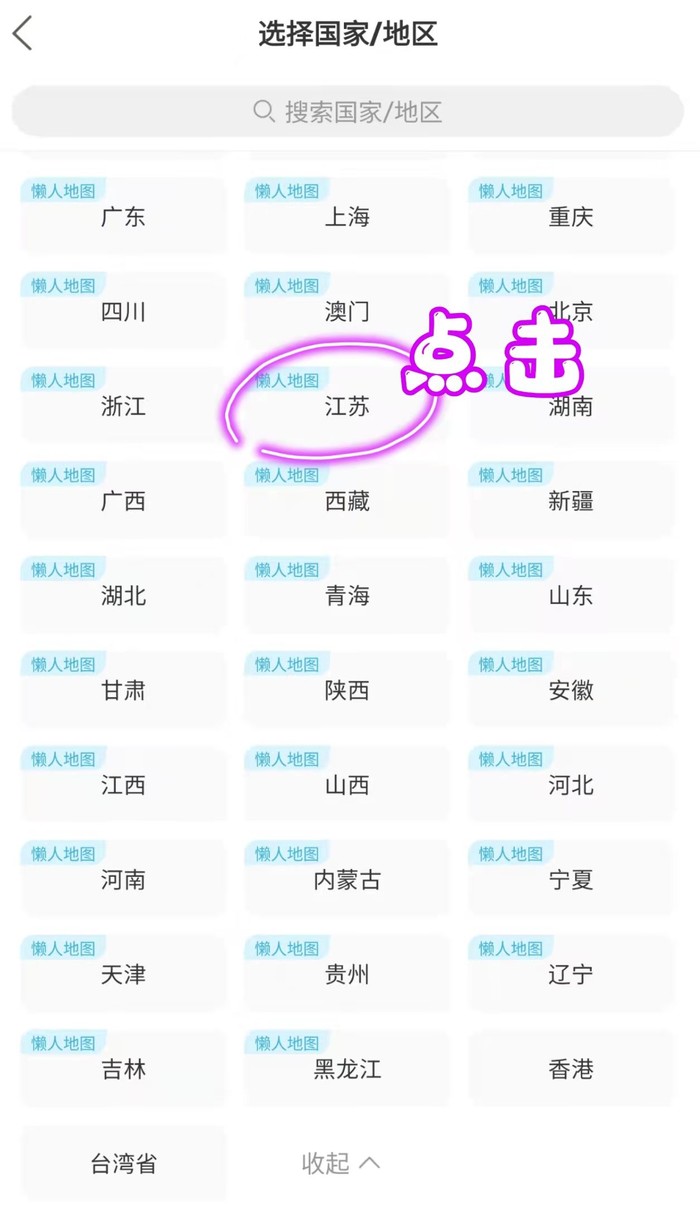The height and width of the screenshot is (1206, 700).
Task: Tap the 浙江 option
Action: (123, 406)
